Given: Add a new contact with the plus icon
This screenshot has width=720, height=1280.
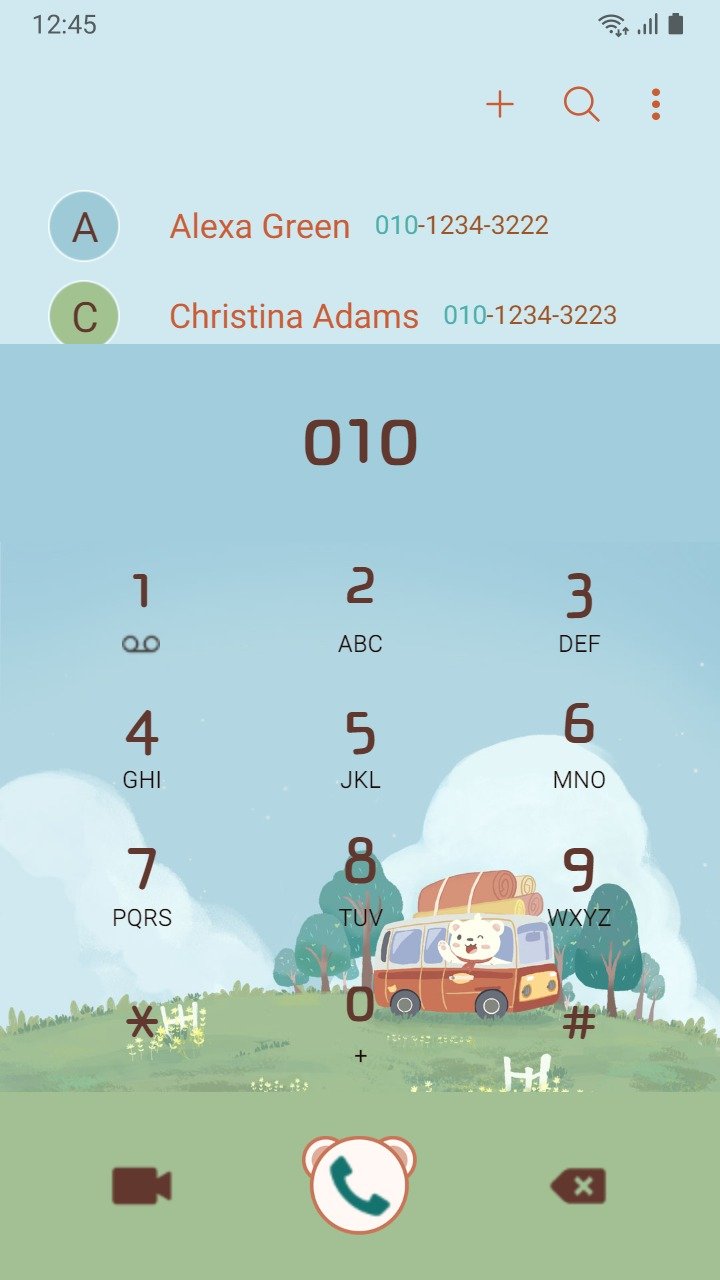Looking at the screenshot, I should coord(500,104).
